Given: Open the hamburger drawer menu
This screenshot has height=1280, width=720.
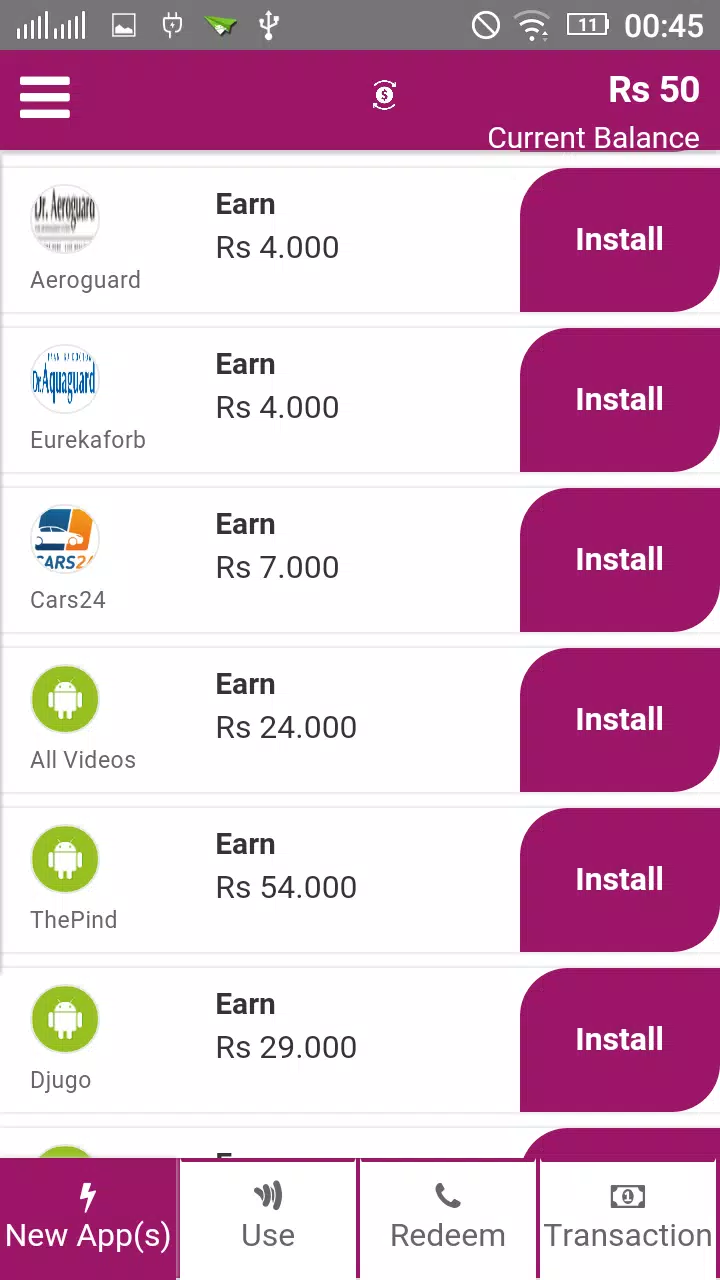Looking at the screenshot, I should pyautogui.click(x=45, y=97).
